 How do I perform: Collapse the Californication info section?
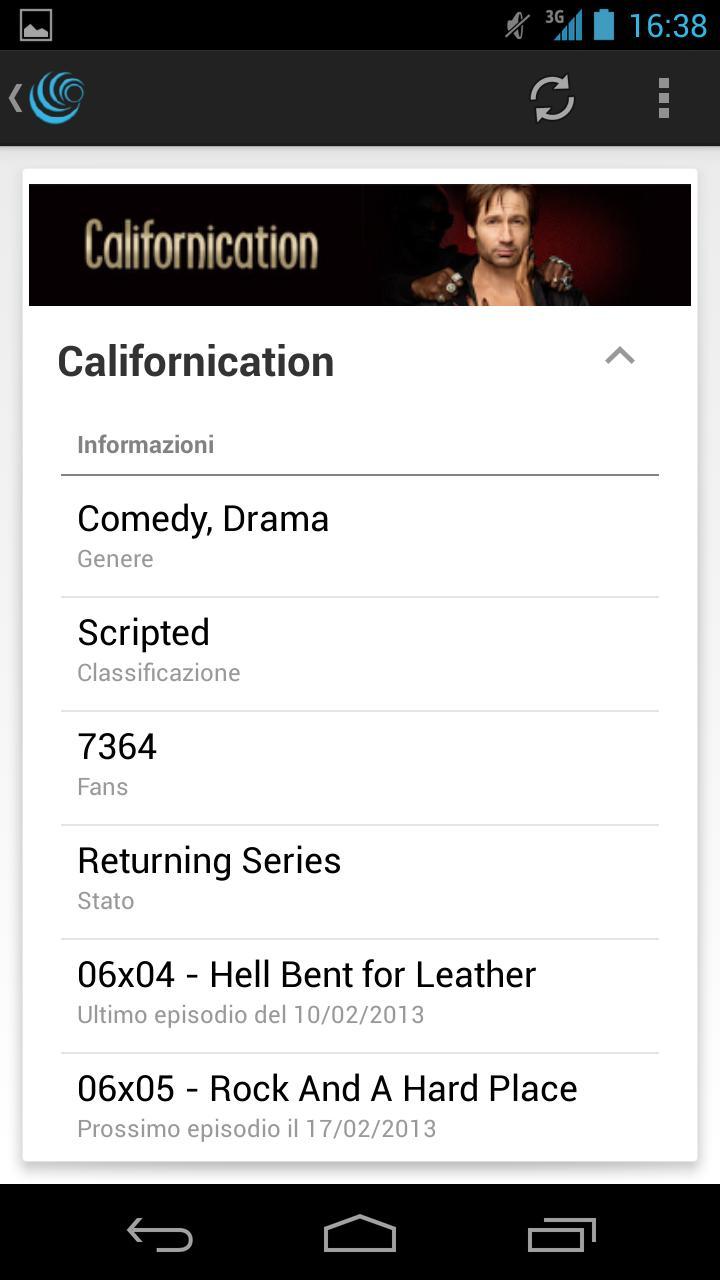(x=620, y=357)
